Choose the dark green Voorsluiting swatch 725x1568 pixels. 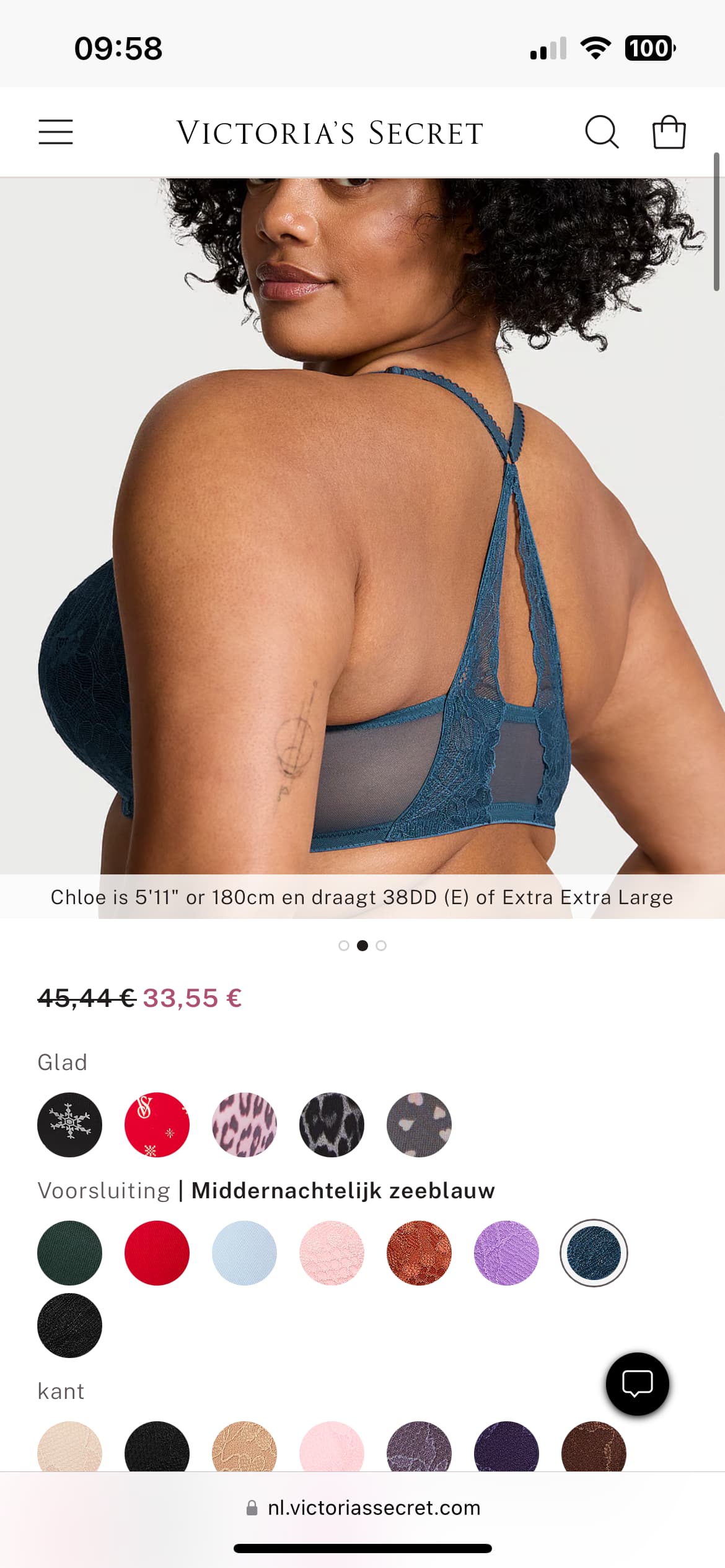[69, 1253]
